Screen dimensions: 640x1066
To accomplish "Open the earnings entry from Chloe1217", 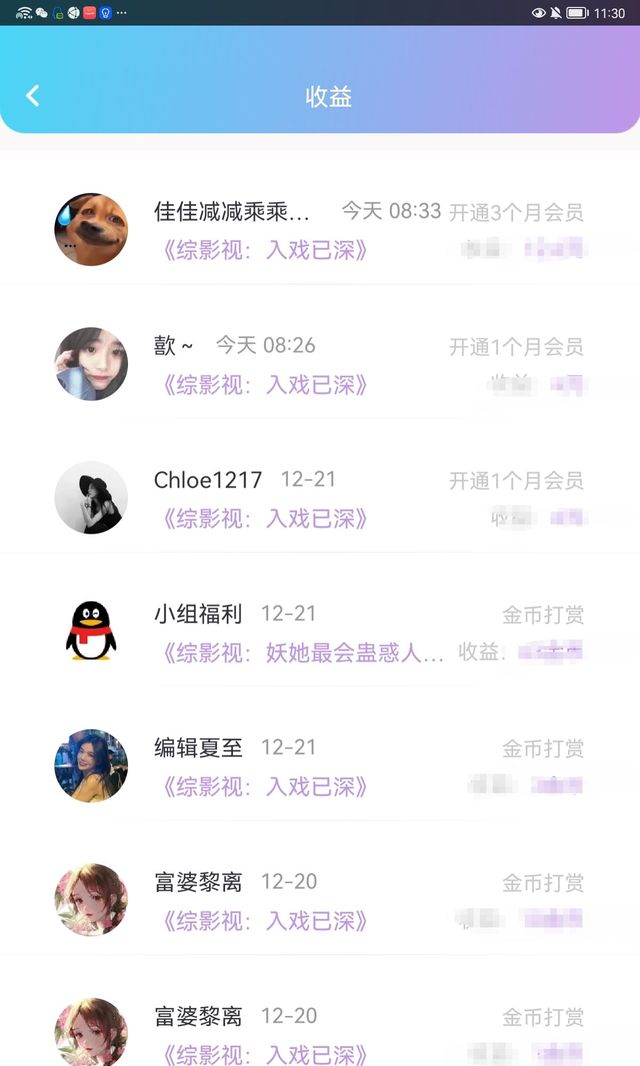I will point(320,498).
